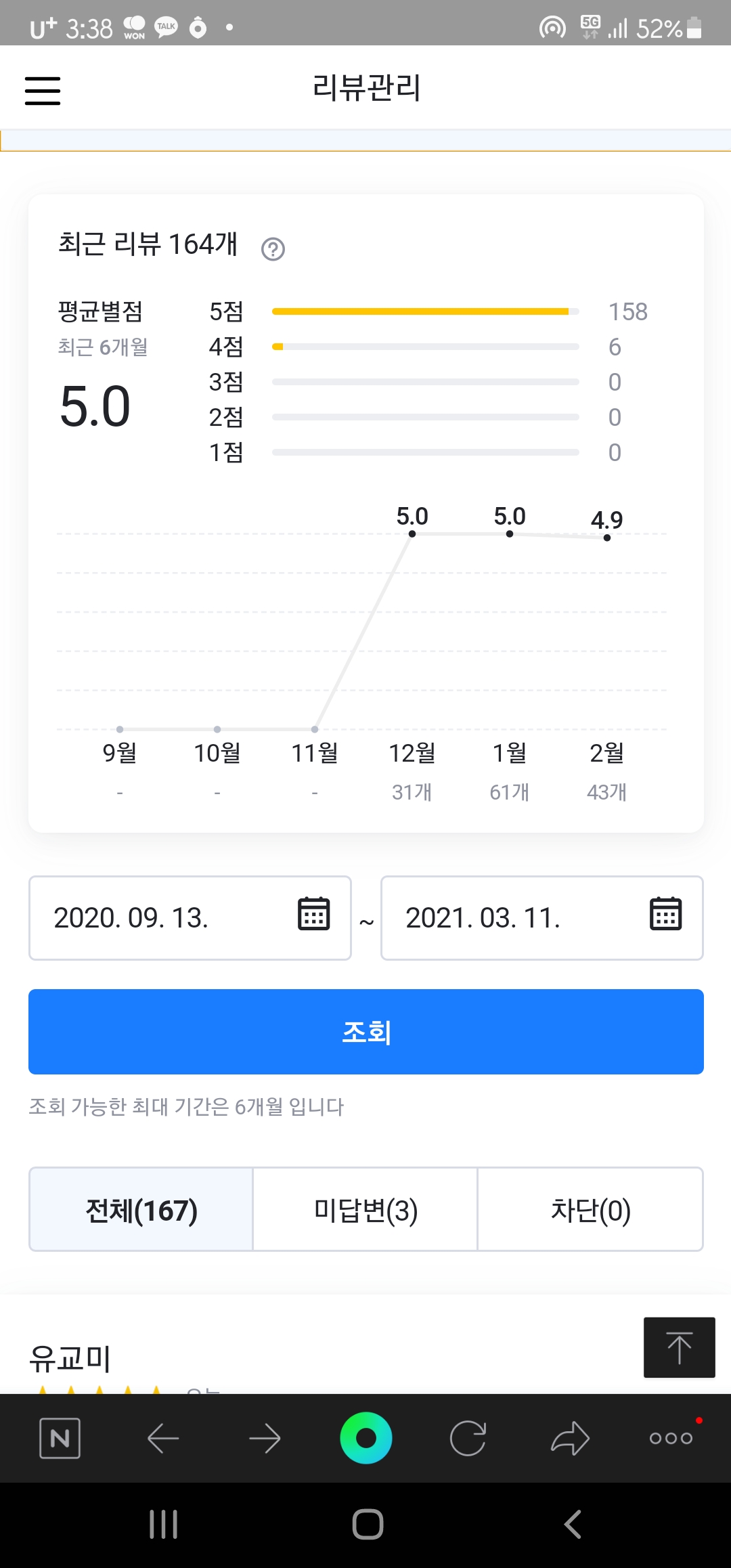Viewport: 731px width, 1568px height.
Task: Open the browser more options menu
Action: 671,1438
